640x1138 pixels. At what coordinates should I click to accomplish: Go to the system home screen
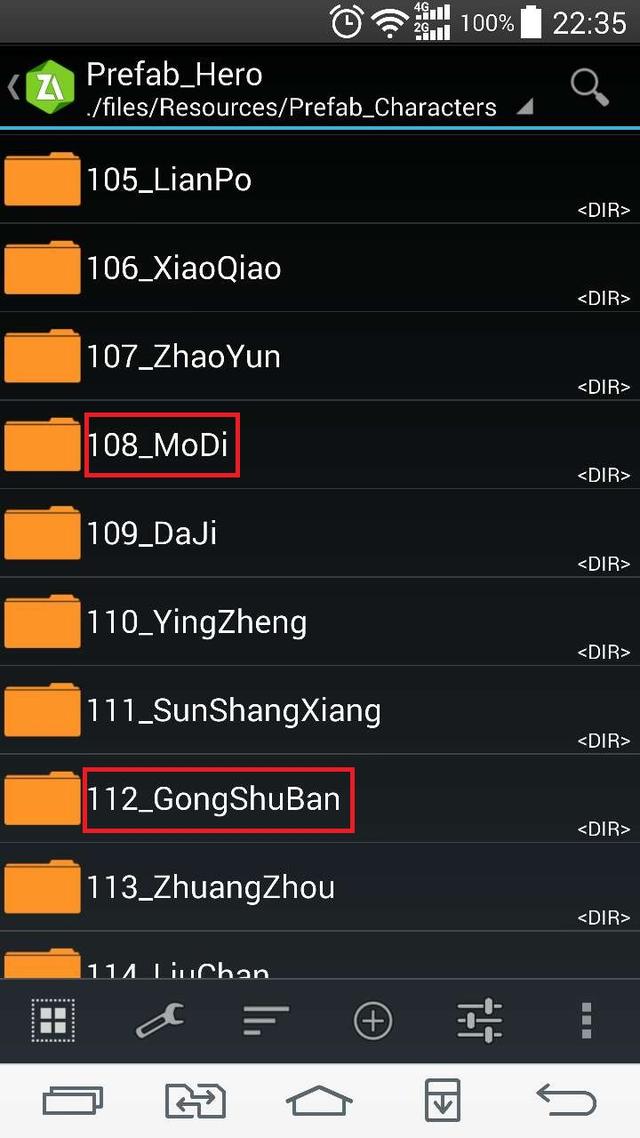coord(319,1101)
